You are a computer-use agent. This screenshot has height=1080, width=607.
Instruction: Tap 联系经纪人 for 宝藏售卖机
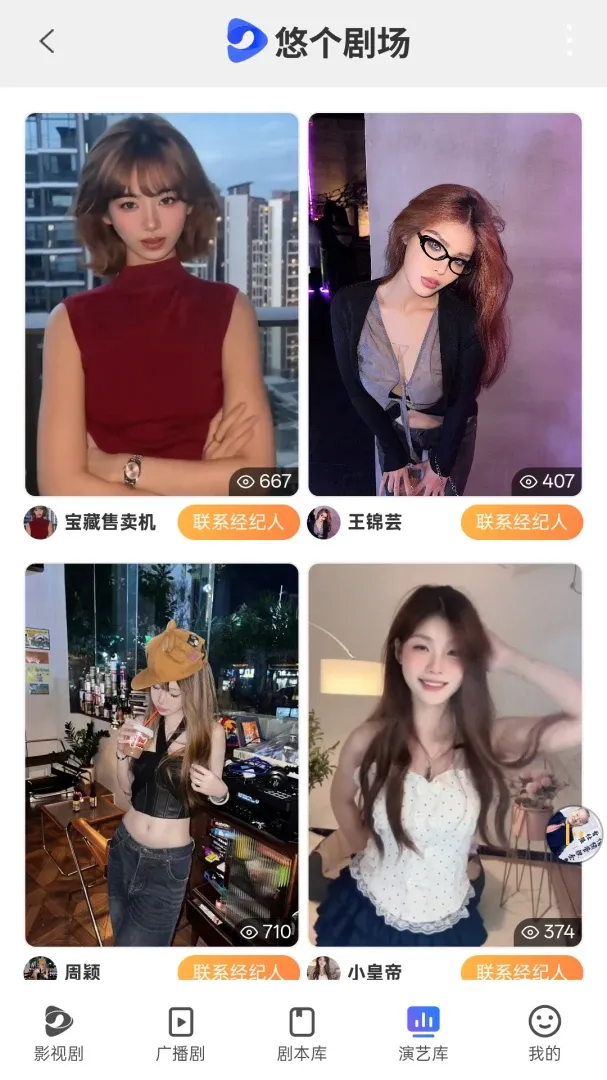[x=238, y=522]
